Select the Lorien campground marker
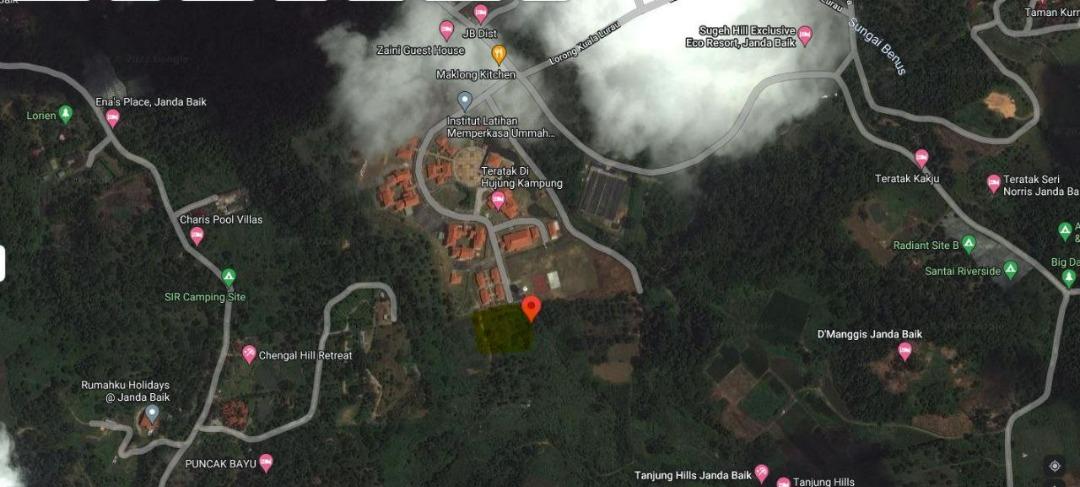 coord(66,114)
